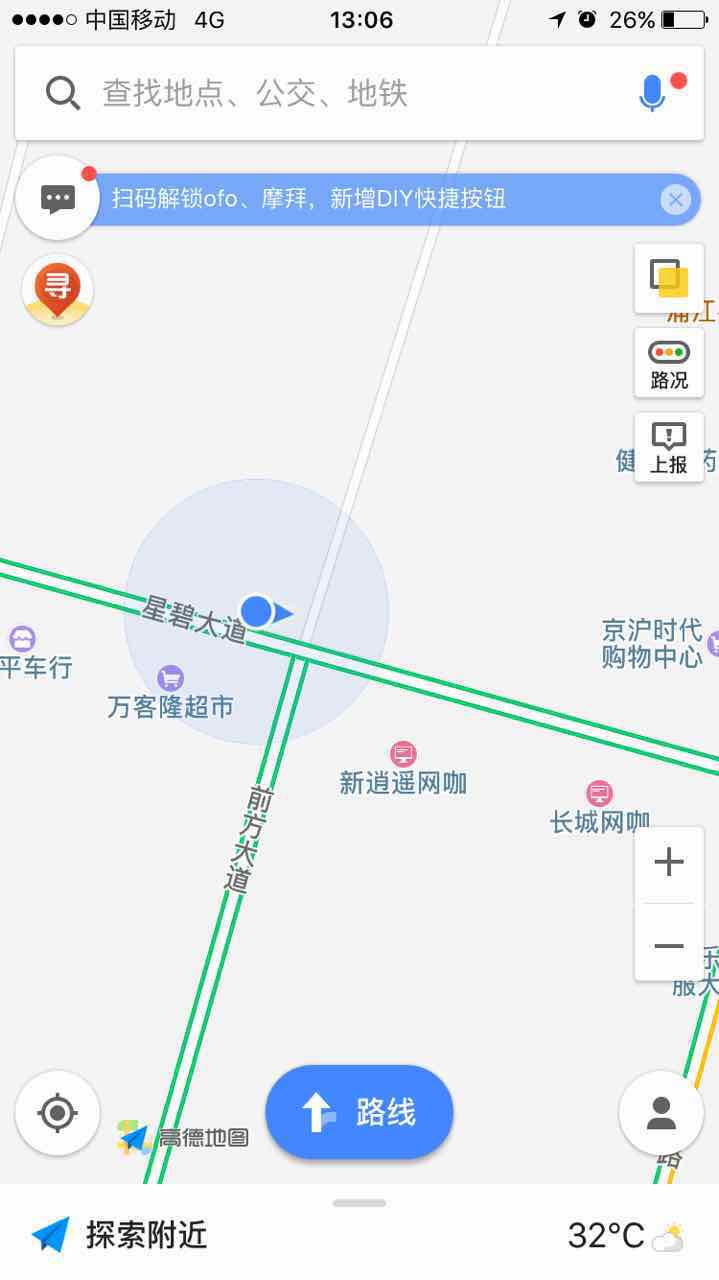Zoom out of the map
The width and height of the screenshot is (719, 1280).
point(669,945)
